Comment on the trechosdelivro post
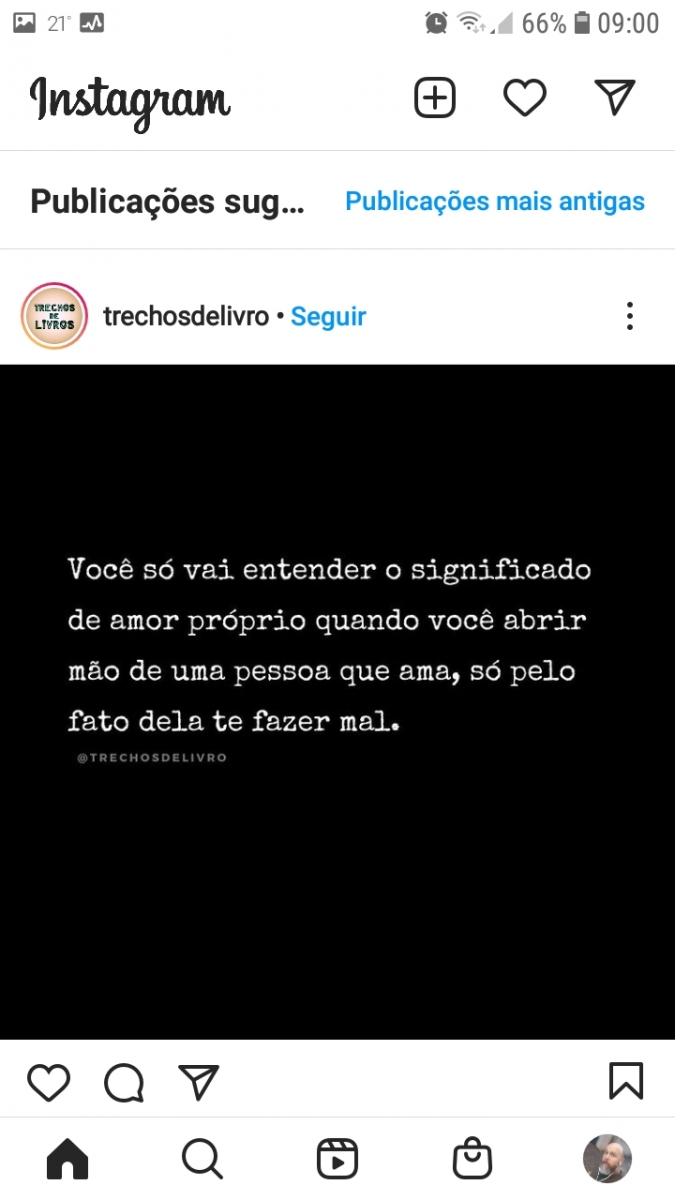The width and height of the screenshot is (675, 1200). coord(124,1082)
